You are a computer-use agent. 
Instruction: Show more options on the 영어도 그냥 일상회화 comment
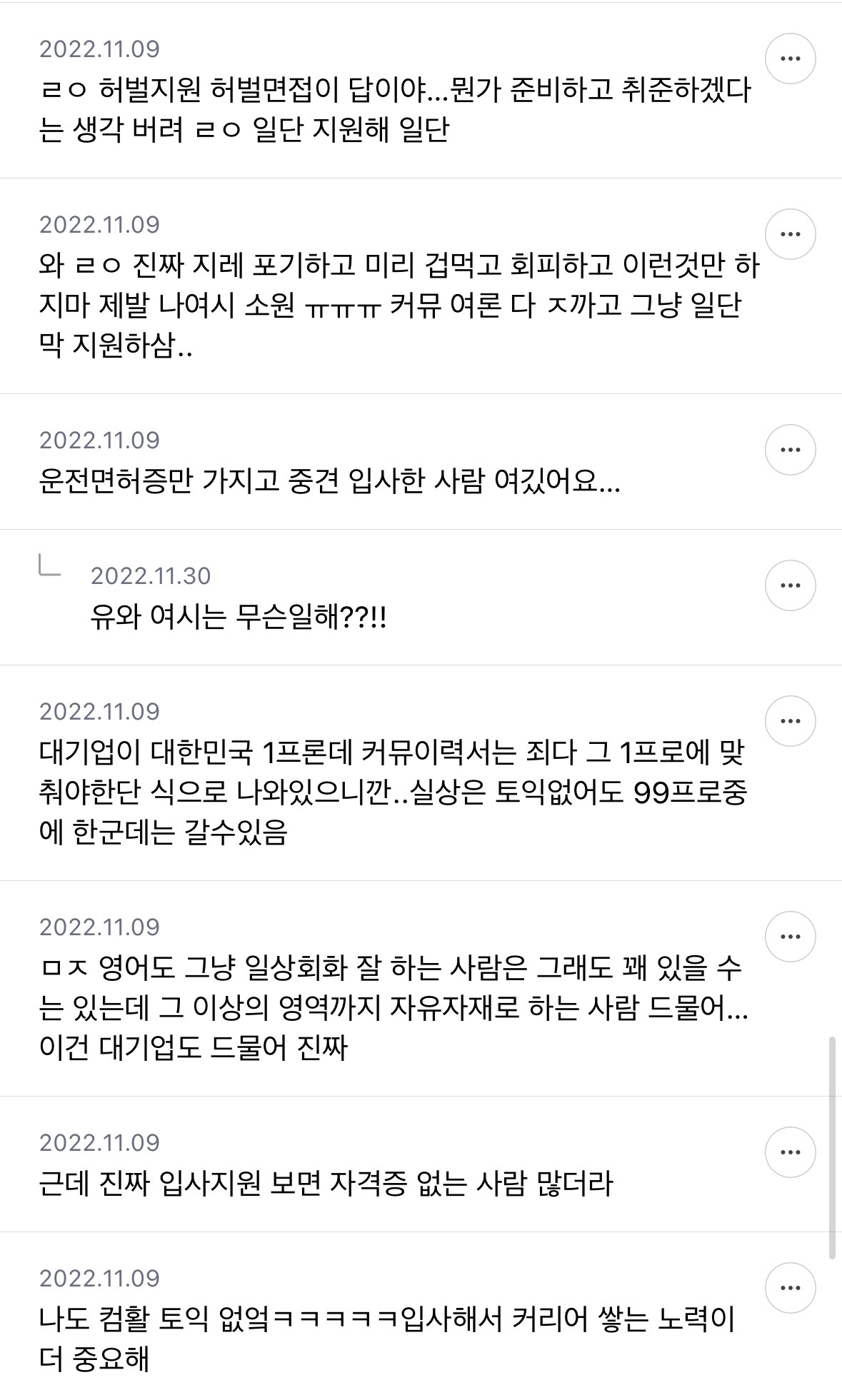point(790,937)
